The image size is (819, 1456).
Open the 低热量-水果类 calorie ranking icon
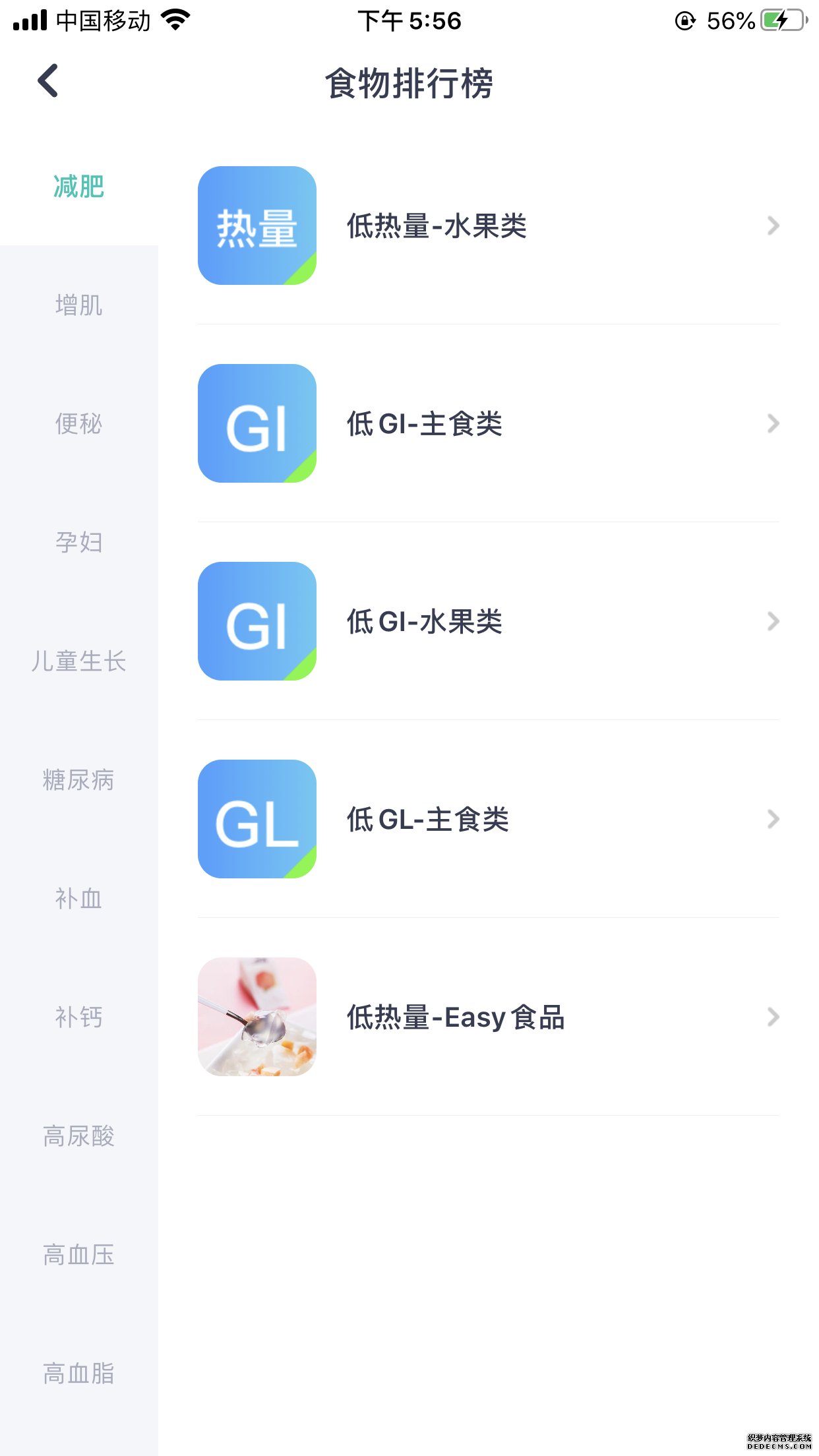(x=257, y=226)
